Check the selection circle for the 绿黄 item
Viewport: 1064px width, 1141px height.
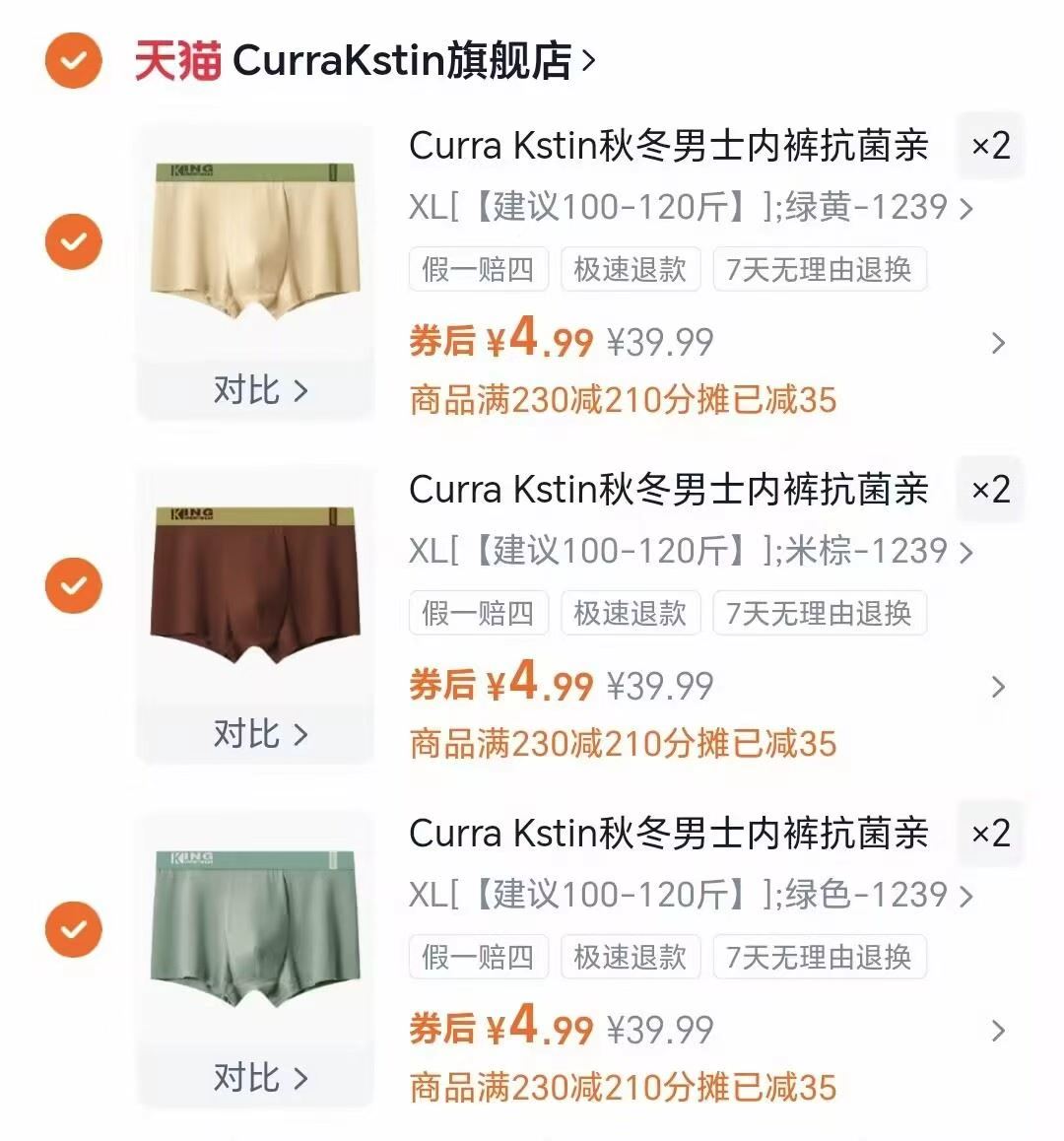73,241
